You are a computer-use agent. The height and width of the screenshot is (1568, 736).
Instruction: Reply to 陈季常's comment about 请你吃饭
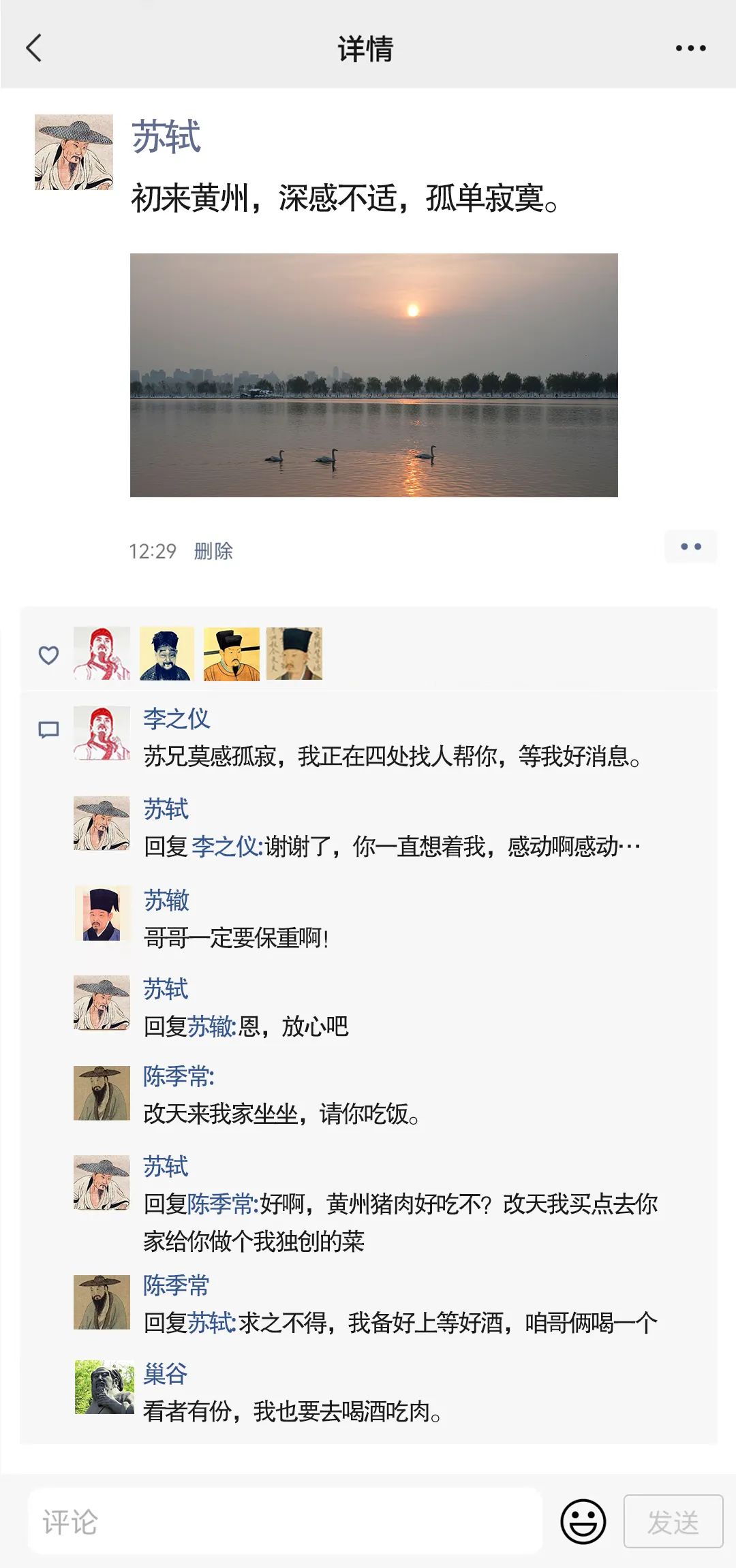281,1114
